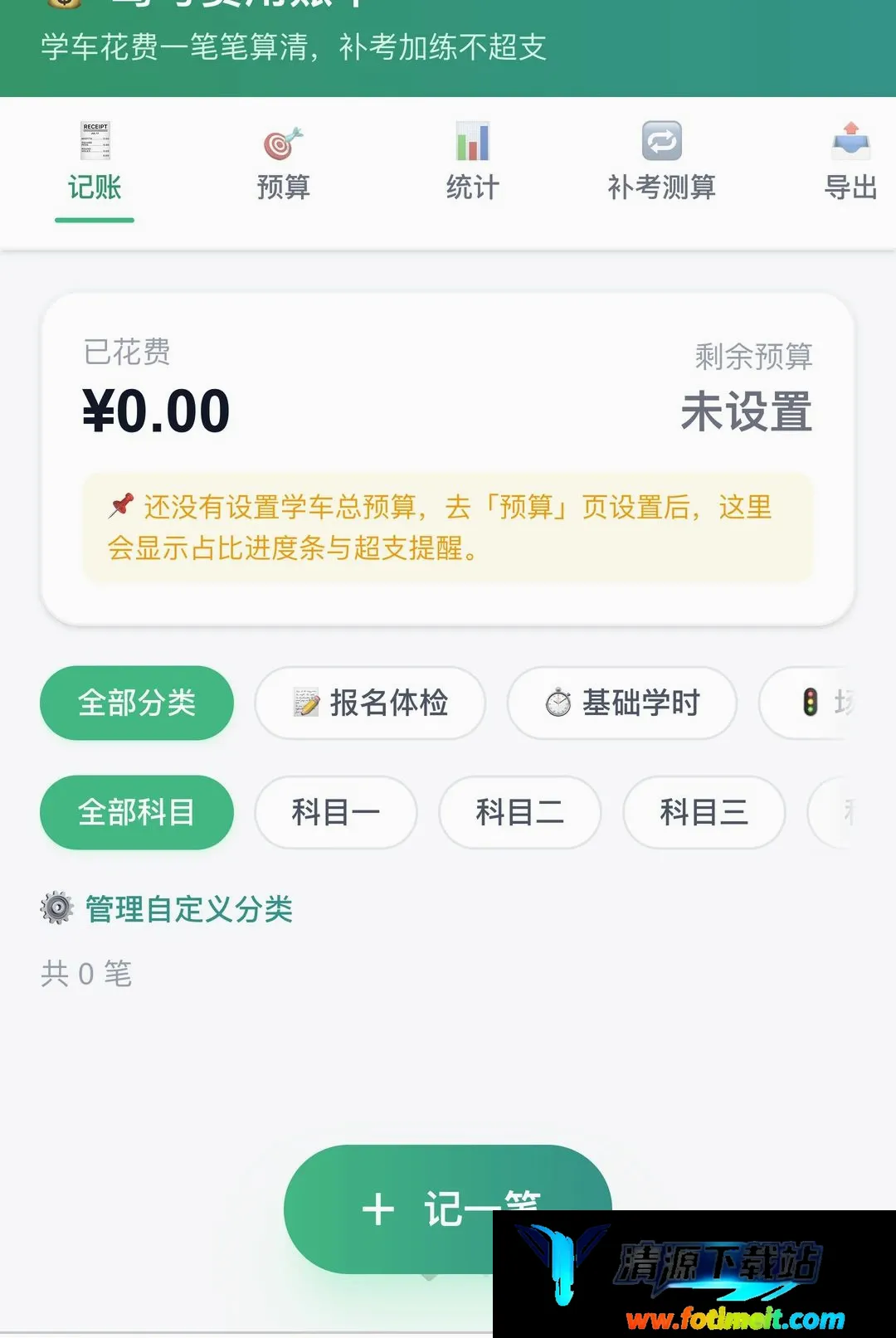
Task: Filter records by 科目一
Action: click(336, 812)
